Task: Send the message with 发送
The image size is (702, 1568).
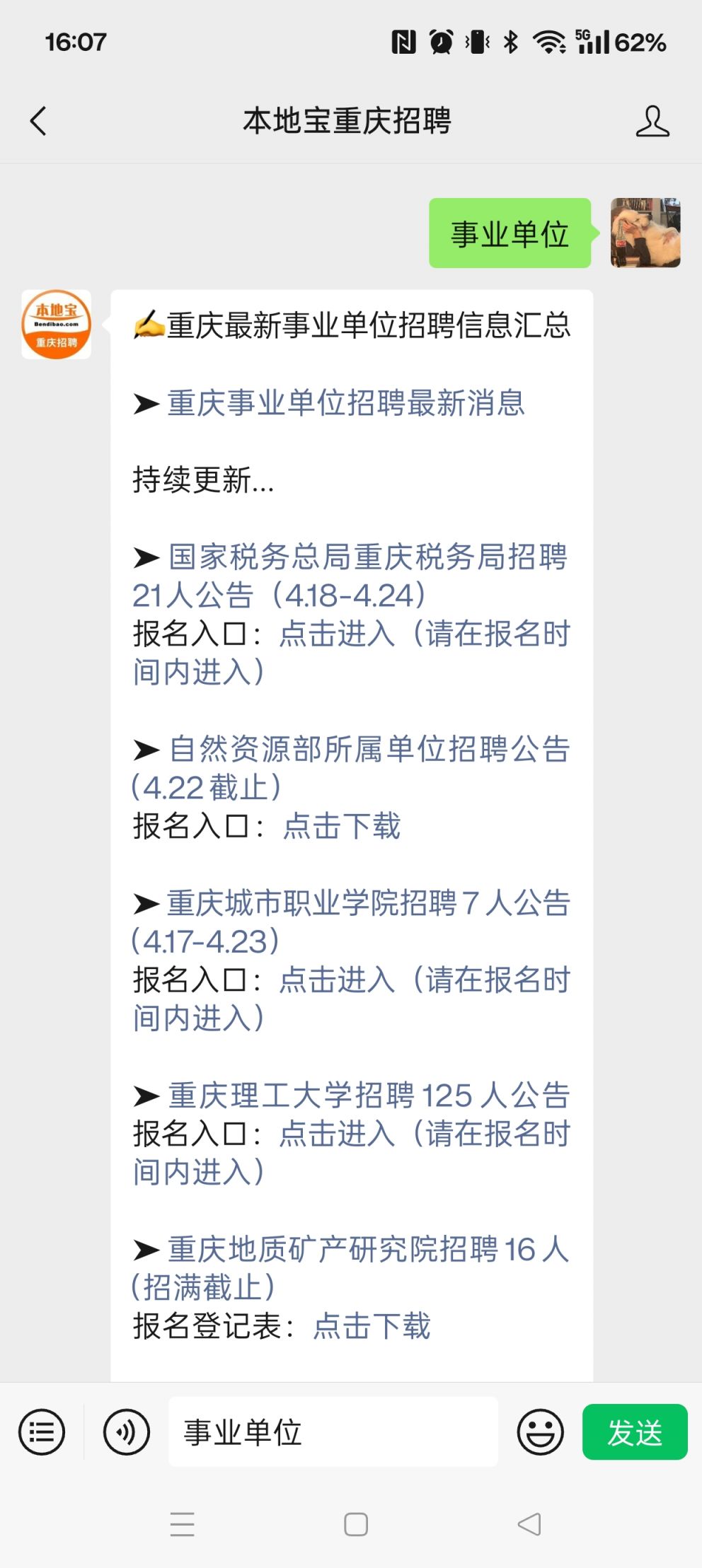Action: click(635, 1432)
